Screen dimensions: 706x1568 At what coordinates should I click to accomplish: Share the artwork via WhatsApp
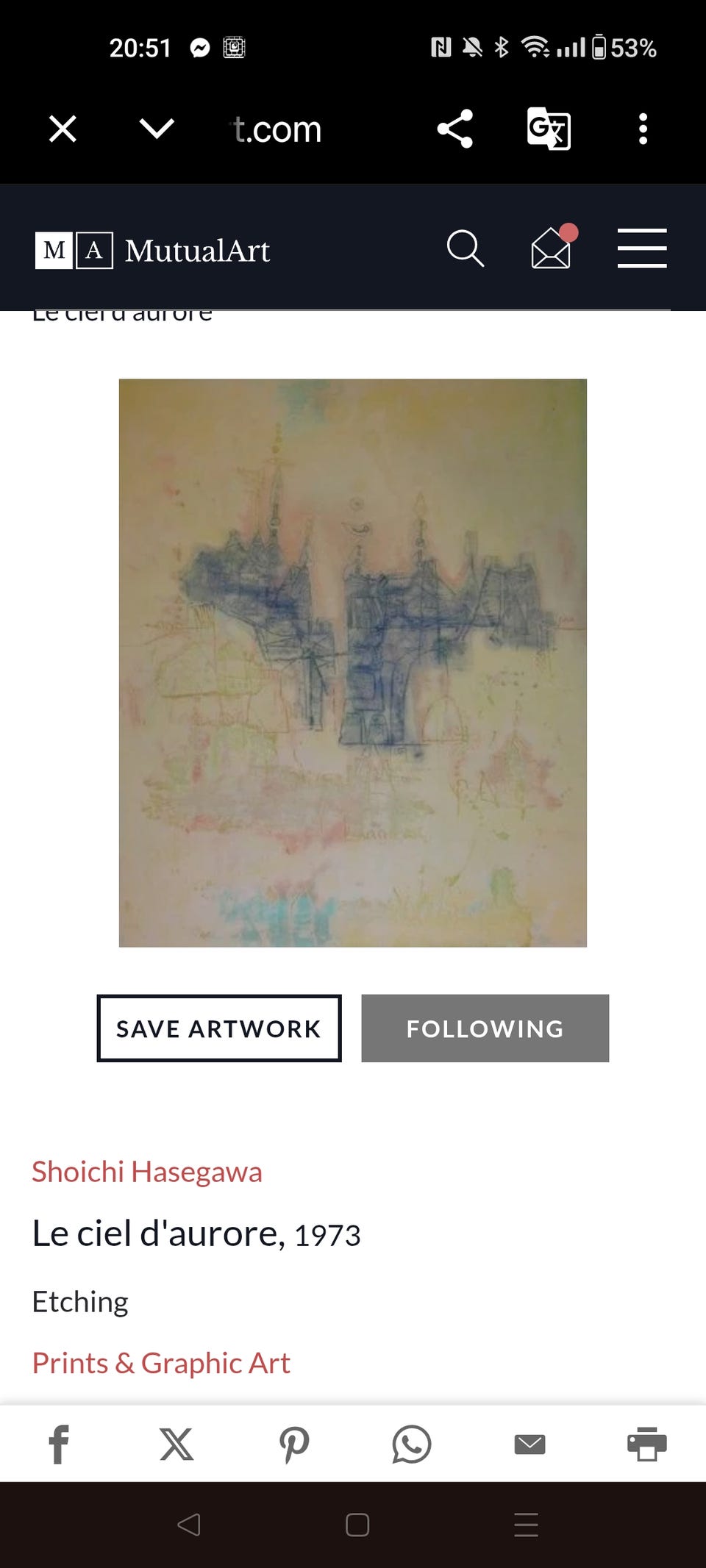point(412,1443)
